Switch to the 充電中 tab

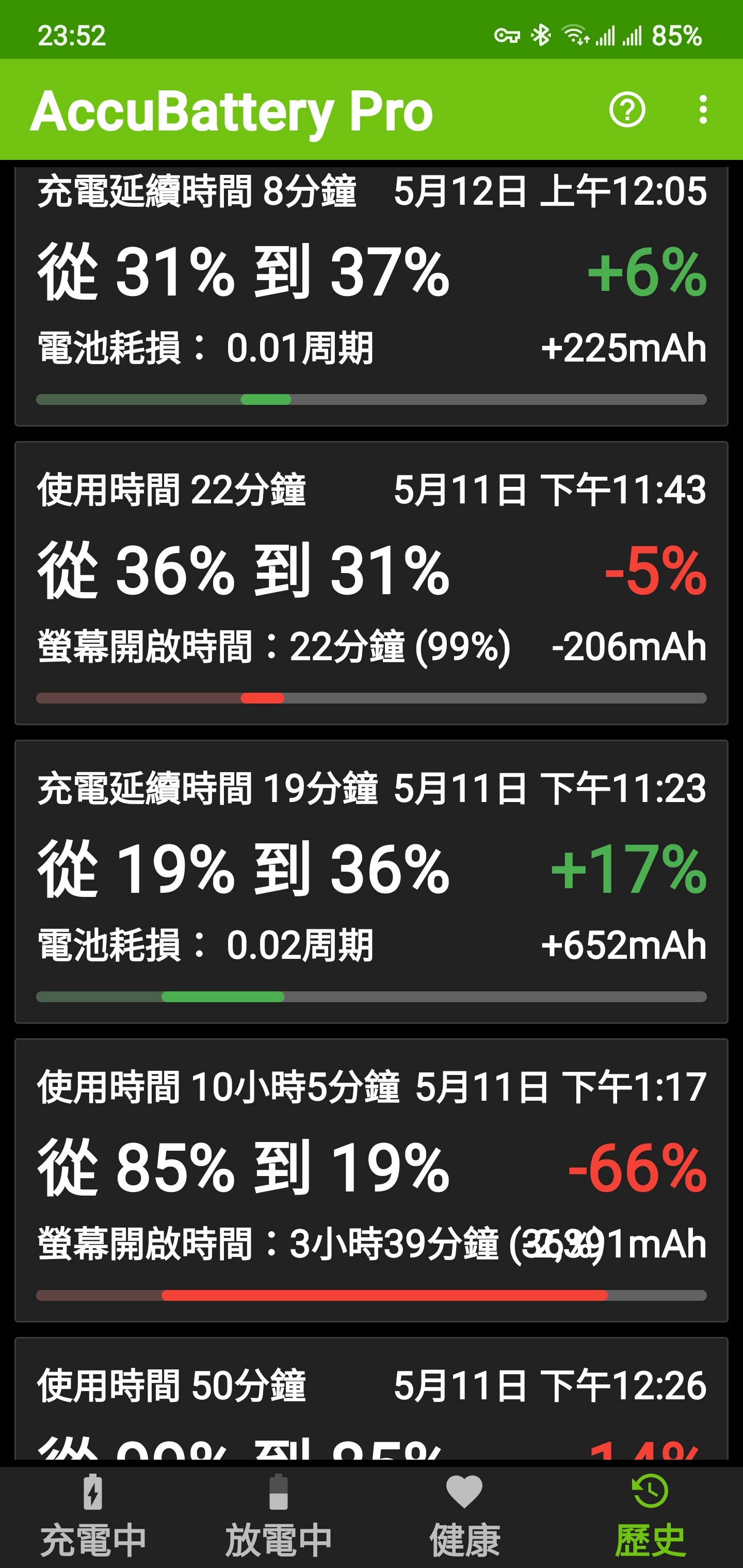point(93,1516)
